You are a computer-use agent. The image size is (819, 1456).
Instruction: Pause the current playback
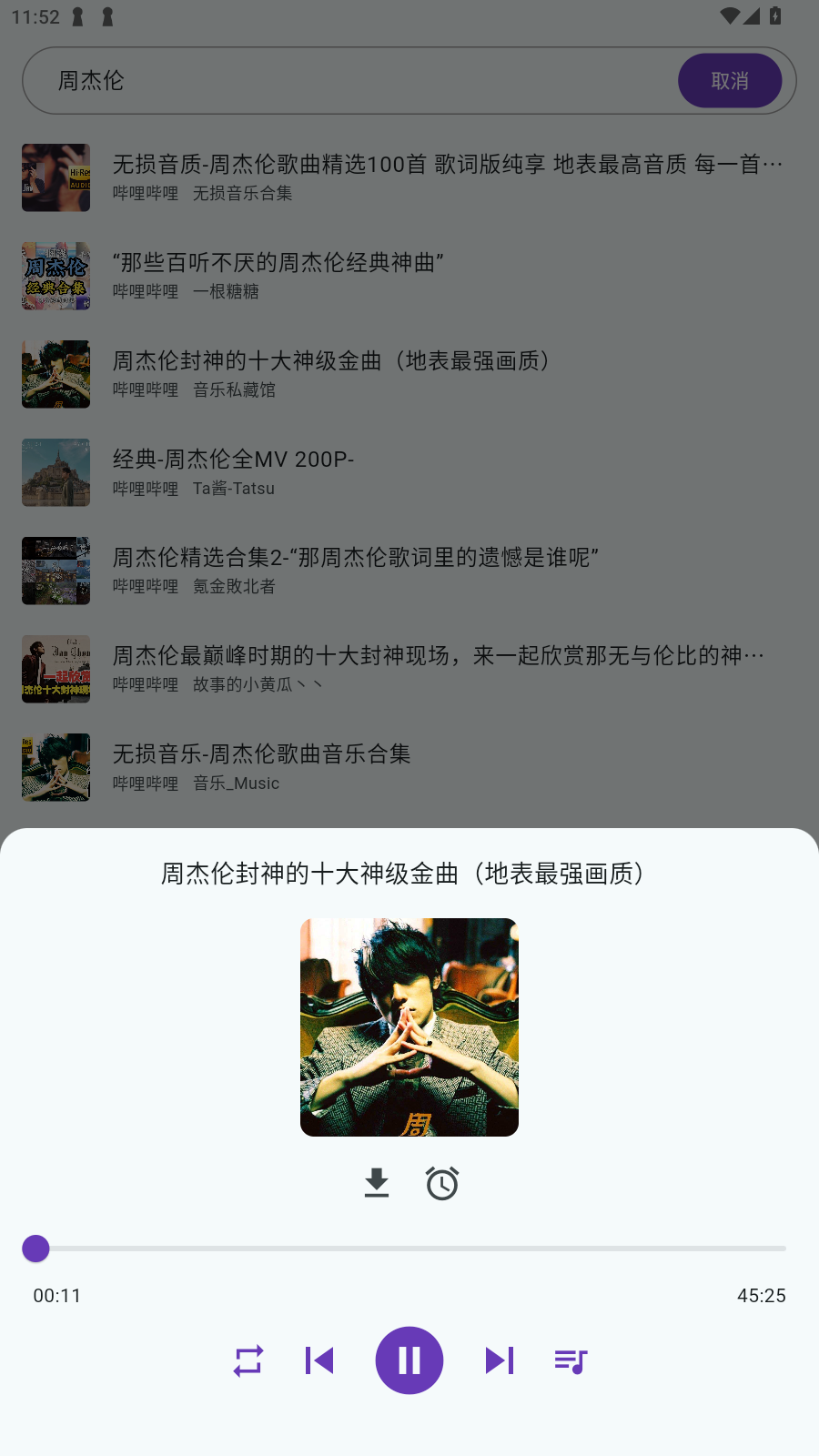pyautogui.click(x=409, y=1360)
